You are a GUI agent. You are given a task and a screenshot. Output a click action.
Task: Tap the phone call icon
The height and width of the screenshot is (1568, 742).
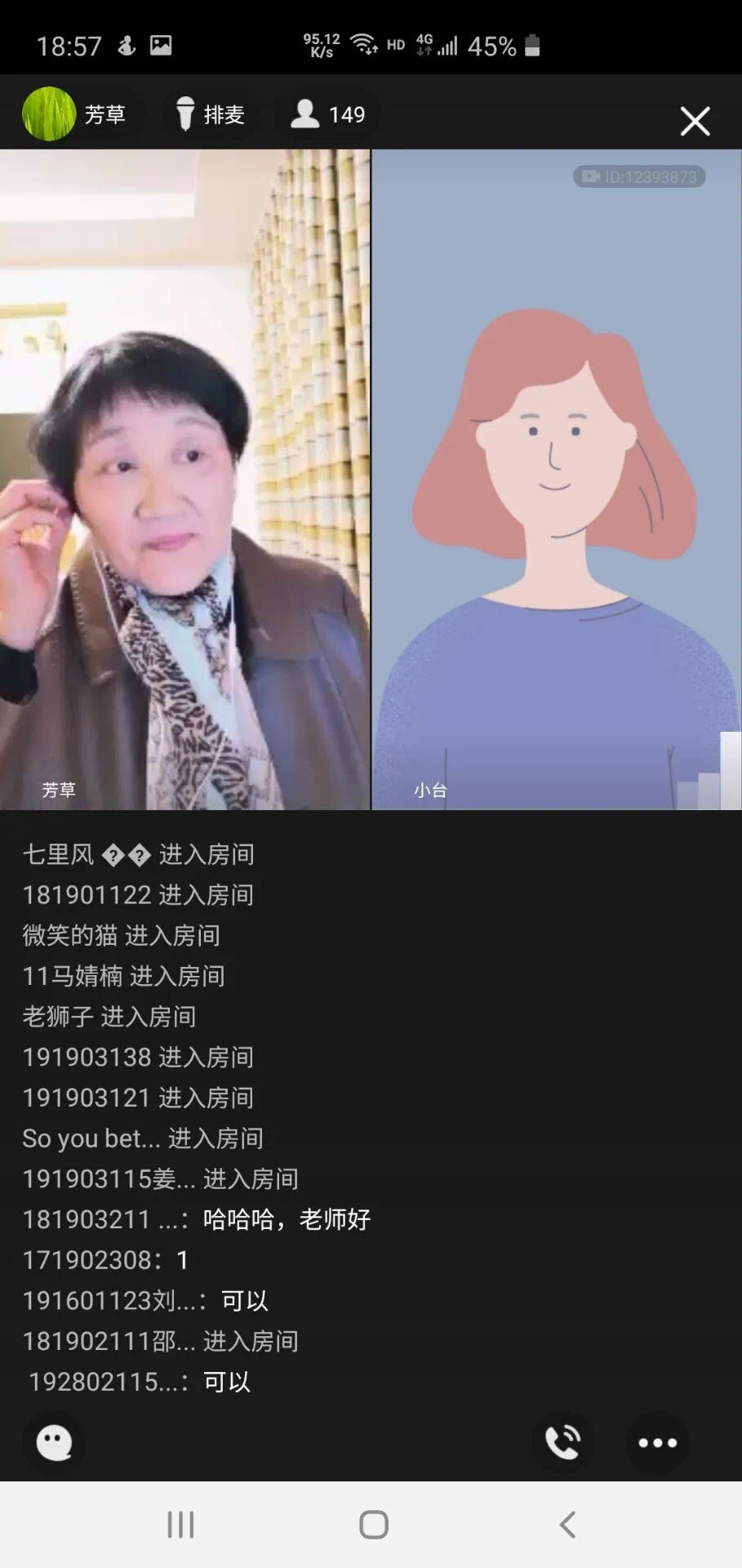tap(563, 1443)
